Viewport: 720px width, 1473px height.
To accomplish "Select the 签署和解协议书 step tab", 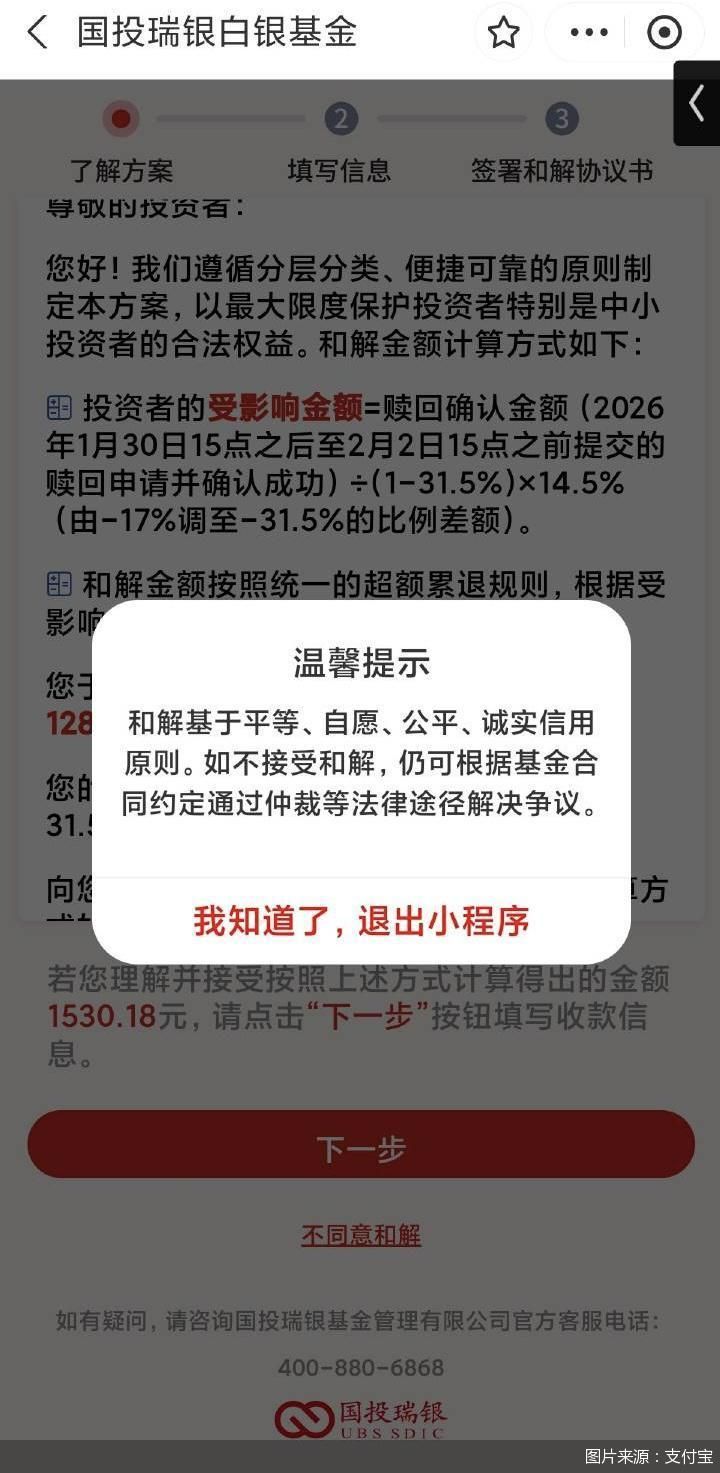I will coord(560,171).
